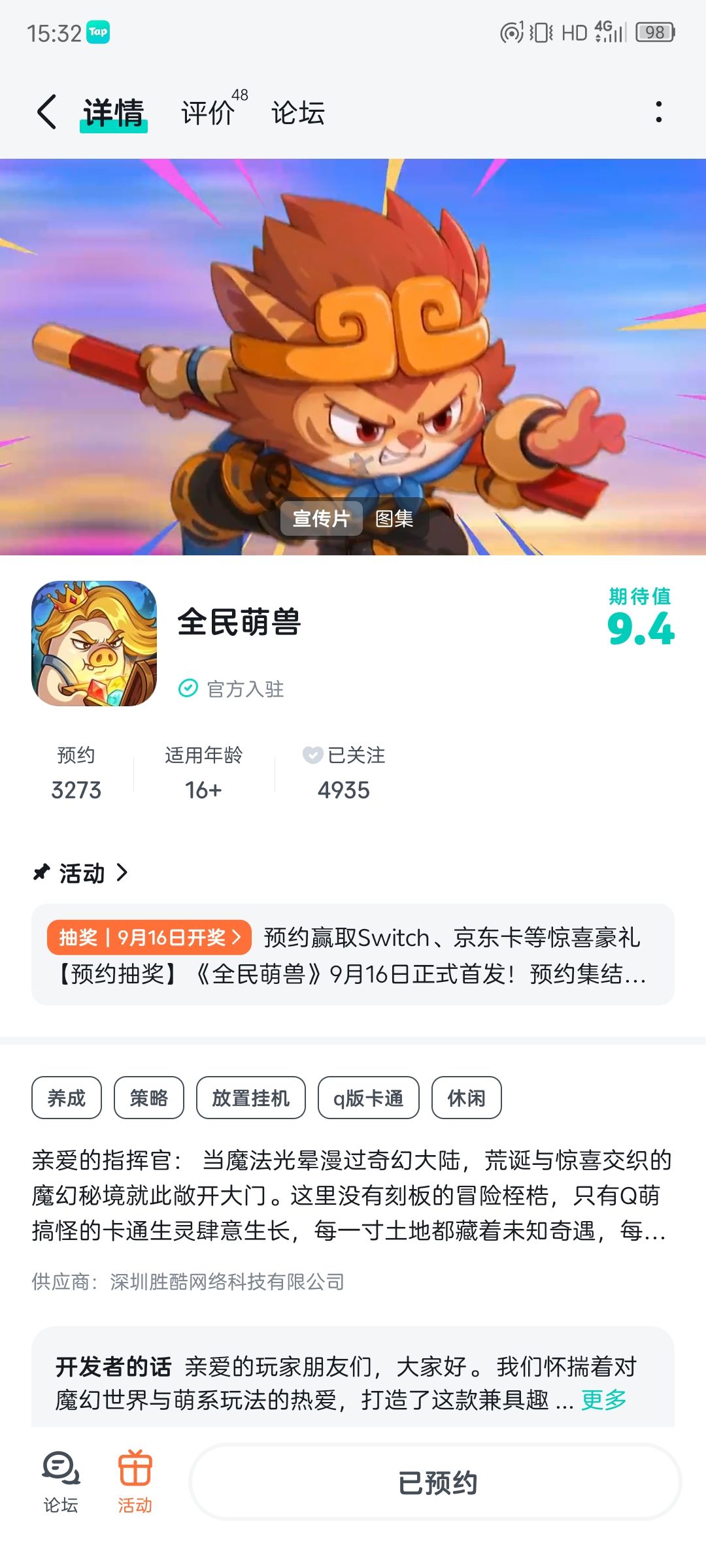Tap the 策略 tag chip

point(149,1098)
